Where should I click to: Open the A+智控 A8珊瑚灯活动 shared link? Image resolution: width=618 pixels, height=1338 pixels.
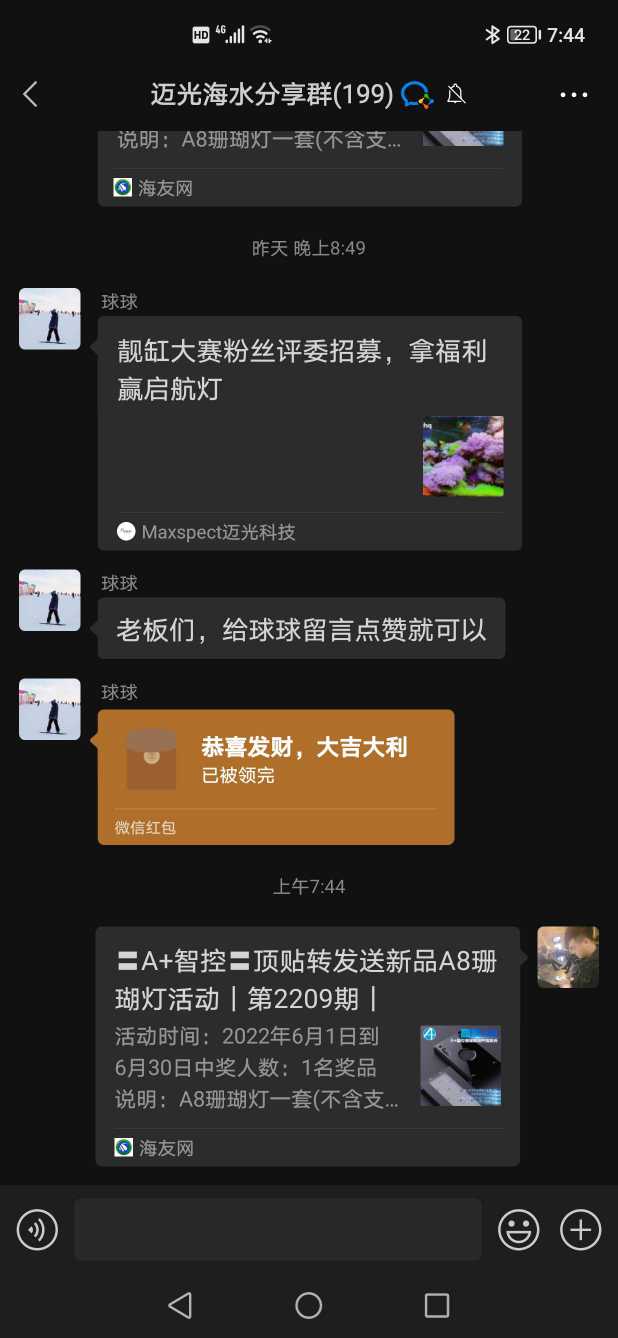pyautogui.click(x=307, y=1045)
